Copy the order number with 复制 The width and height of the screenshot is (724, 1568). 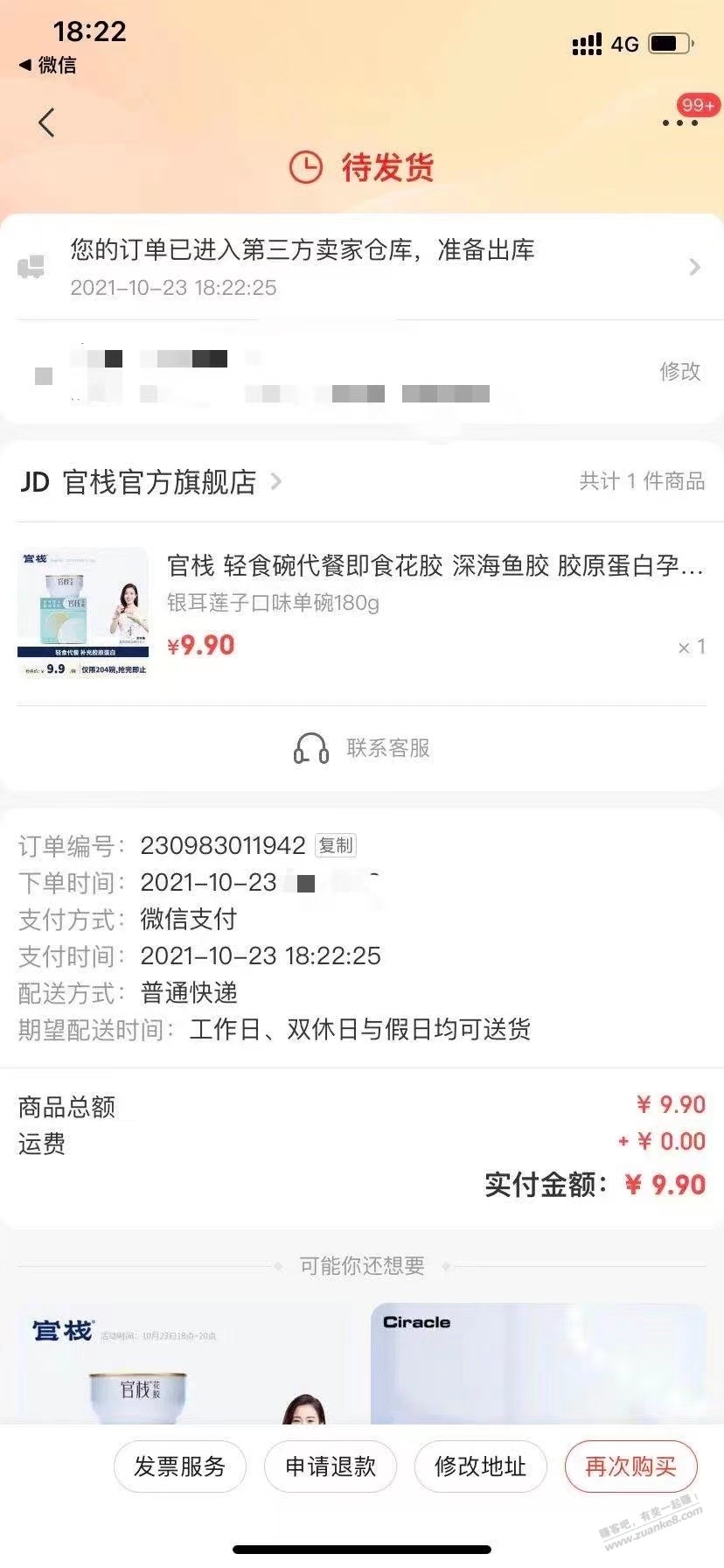click(x=336, y=845)
